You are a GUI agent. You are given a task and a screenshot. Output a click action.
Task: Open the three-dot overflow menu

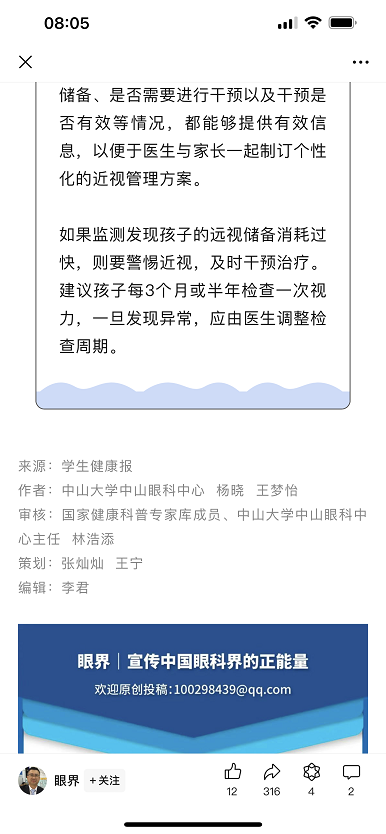coord(360,62)
